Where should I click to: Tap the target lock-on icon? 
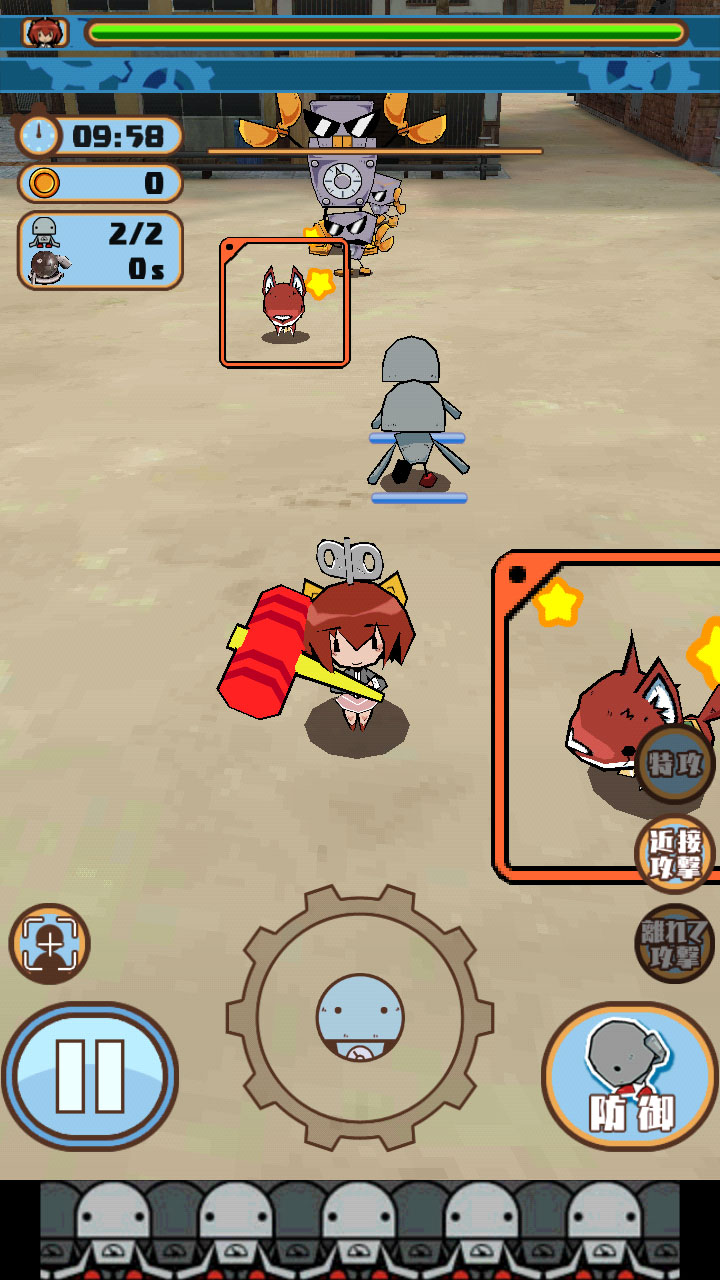(49, 943)
